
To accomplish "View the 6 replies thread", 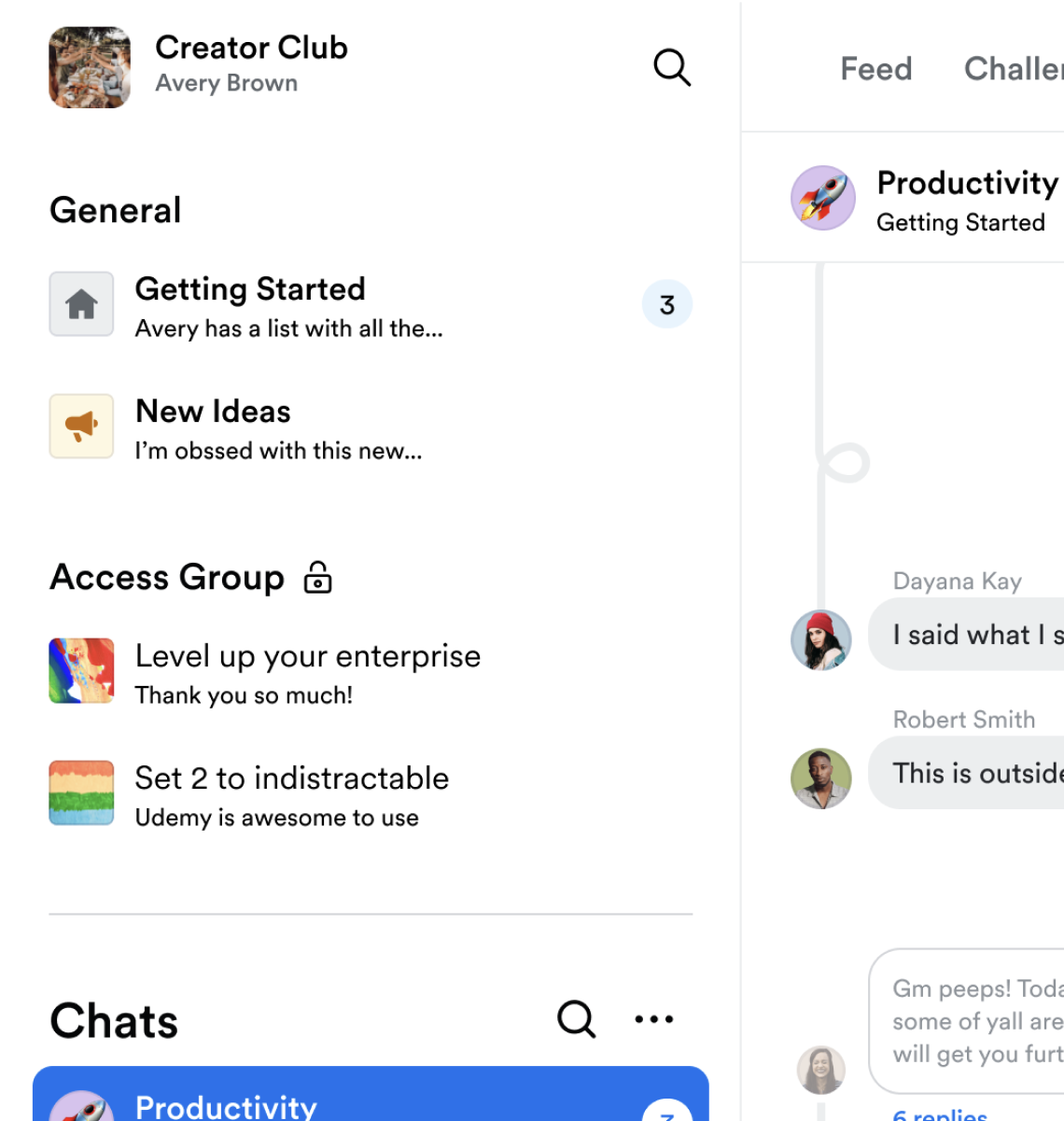I will [939, 1114].
